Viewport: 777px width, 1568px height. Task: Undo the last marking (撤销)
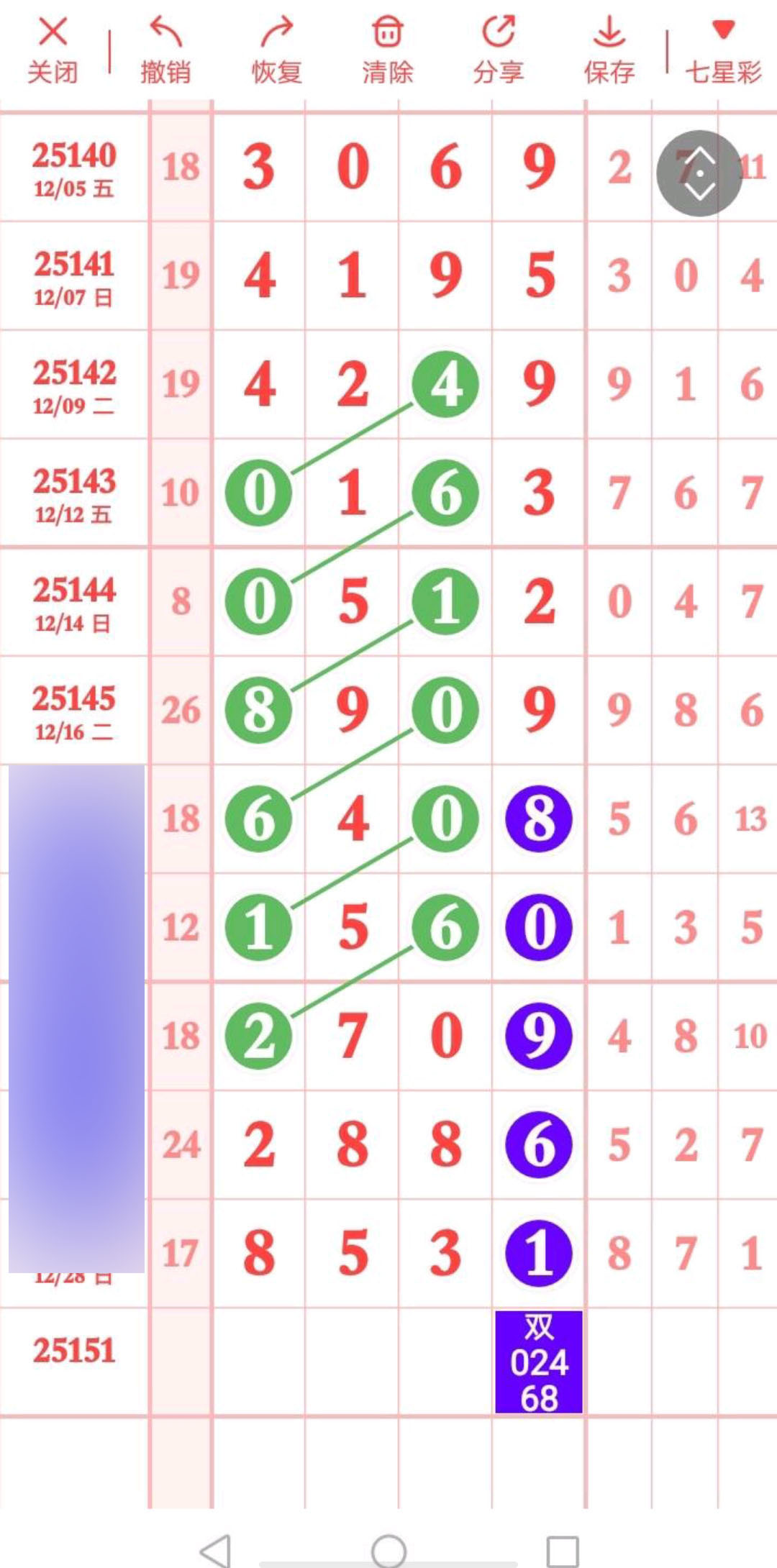click(x=165, y=50)
